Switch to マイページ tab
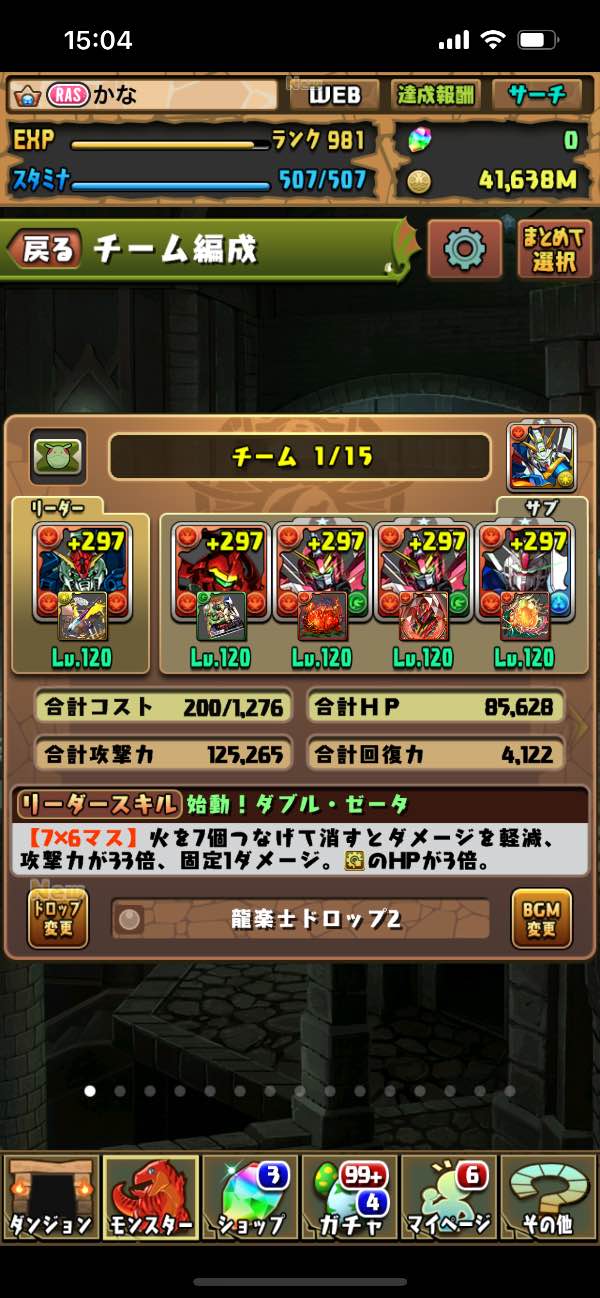This screenshot has height=1298, width=600. (449, 1196)
